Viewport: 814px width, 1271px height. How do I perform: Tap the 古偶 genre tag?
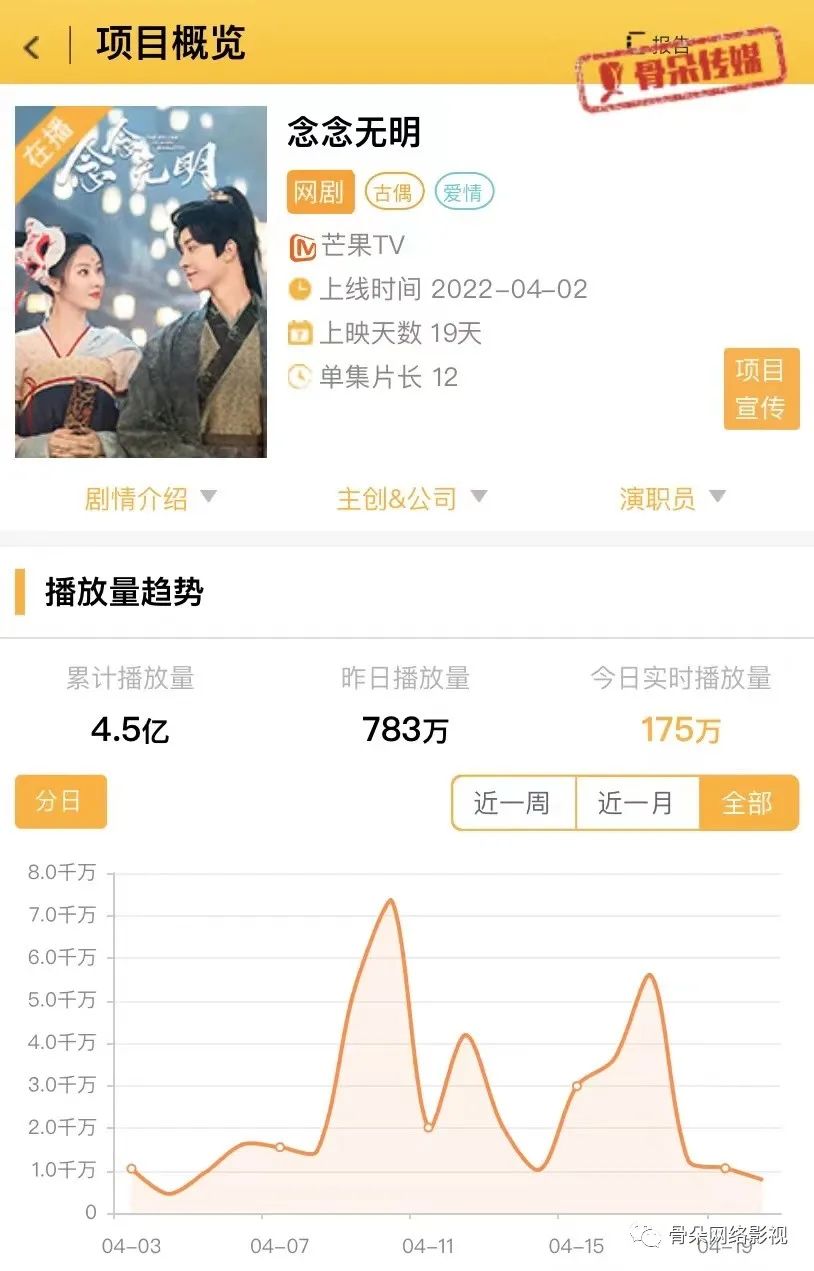coord(394,192)
